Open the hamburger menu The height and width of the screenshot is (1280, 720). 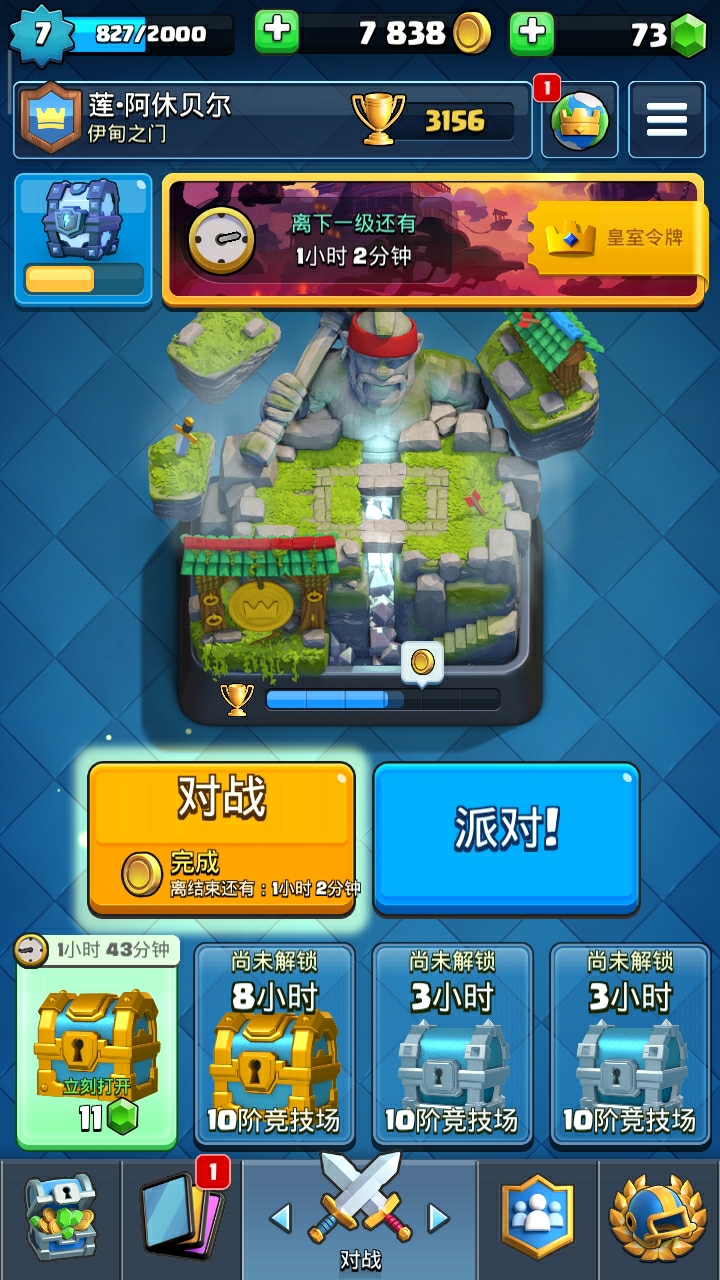(x=666, y=121)
